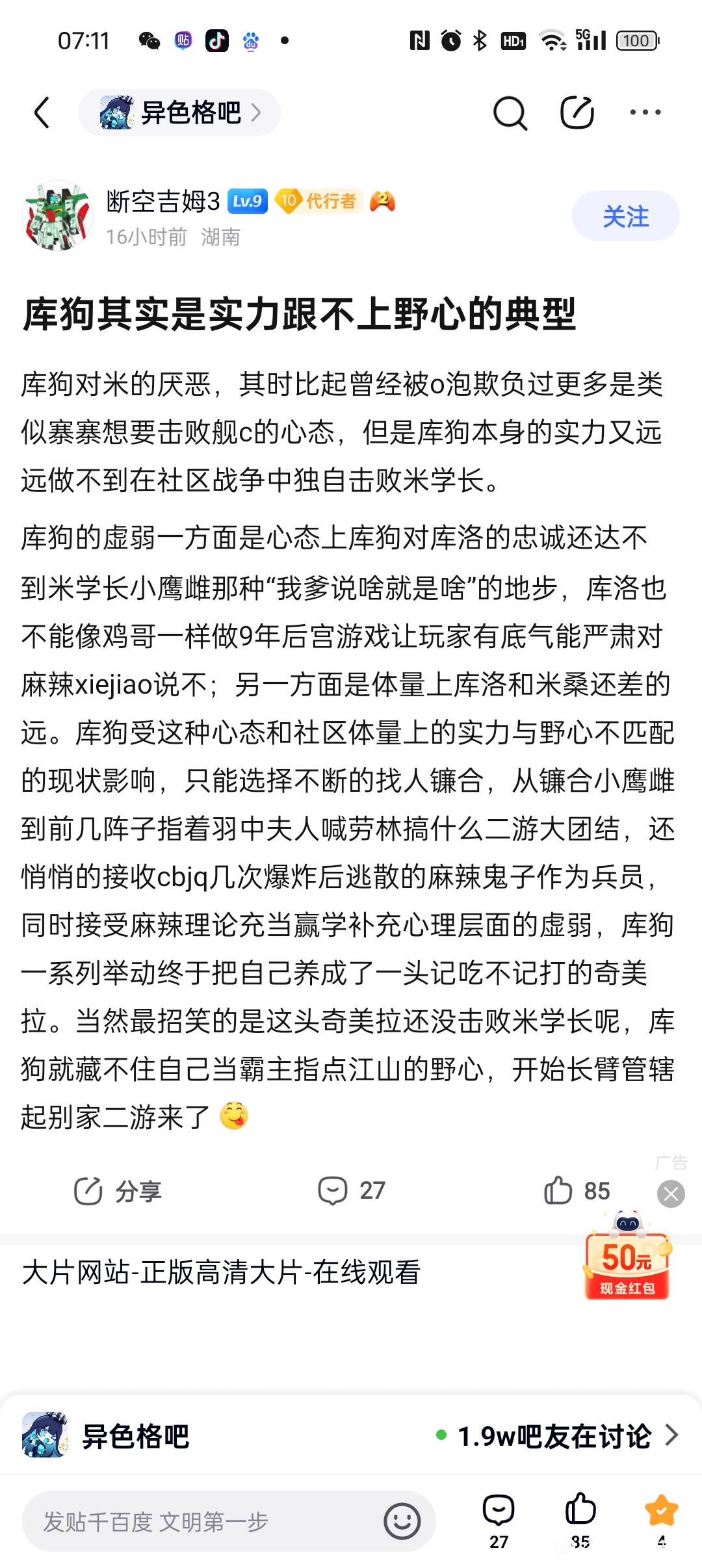The height and width of the screenshot is (1568, 702).
Task: Open the 异色格吧 forum chip
Action: click(x=179, y=113)
